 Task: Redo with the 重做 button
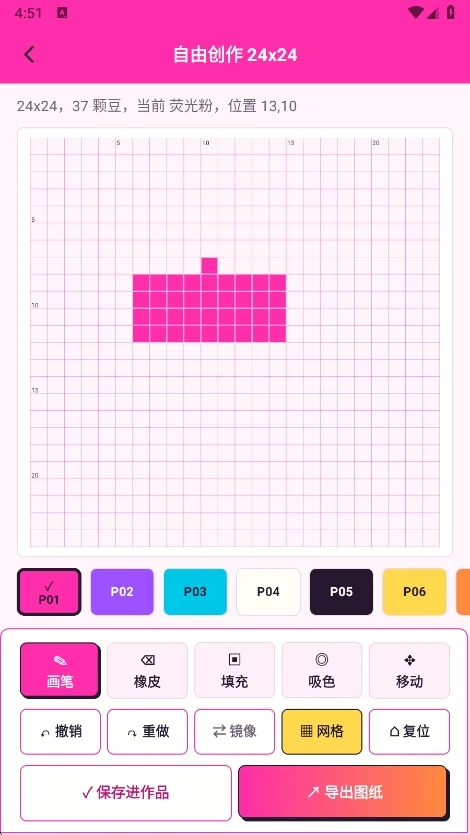147,732
